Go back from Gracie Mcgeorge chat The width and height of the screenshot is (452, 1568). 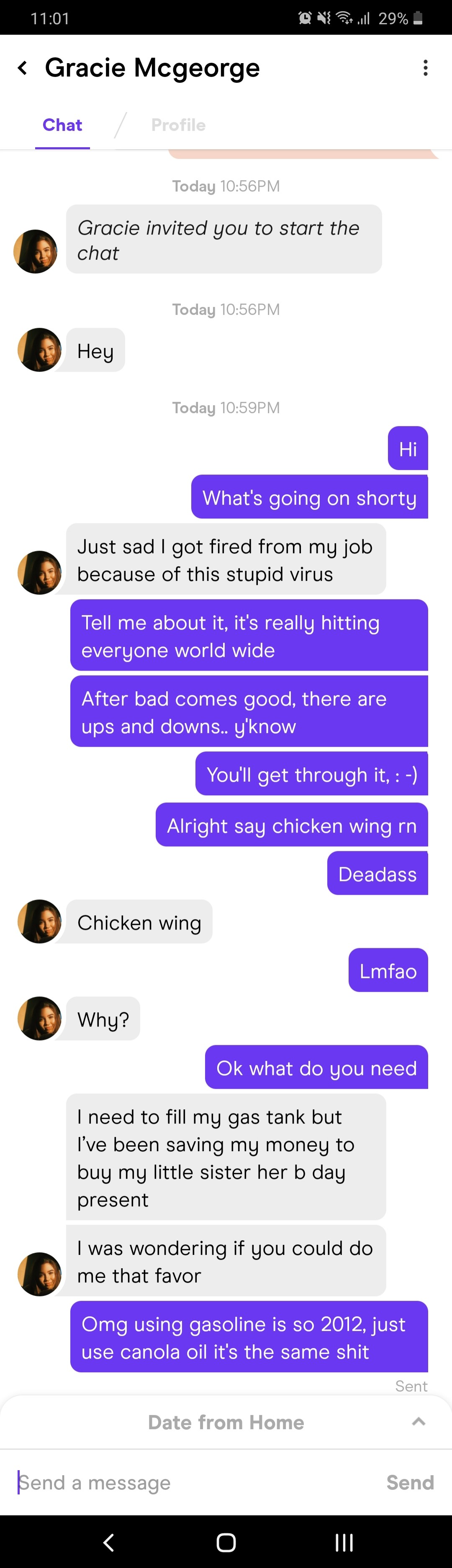(23, 68)
